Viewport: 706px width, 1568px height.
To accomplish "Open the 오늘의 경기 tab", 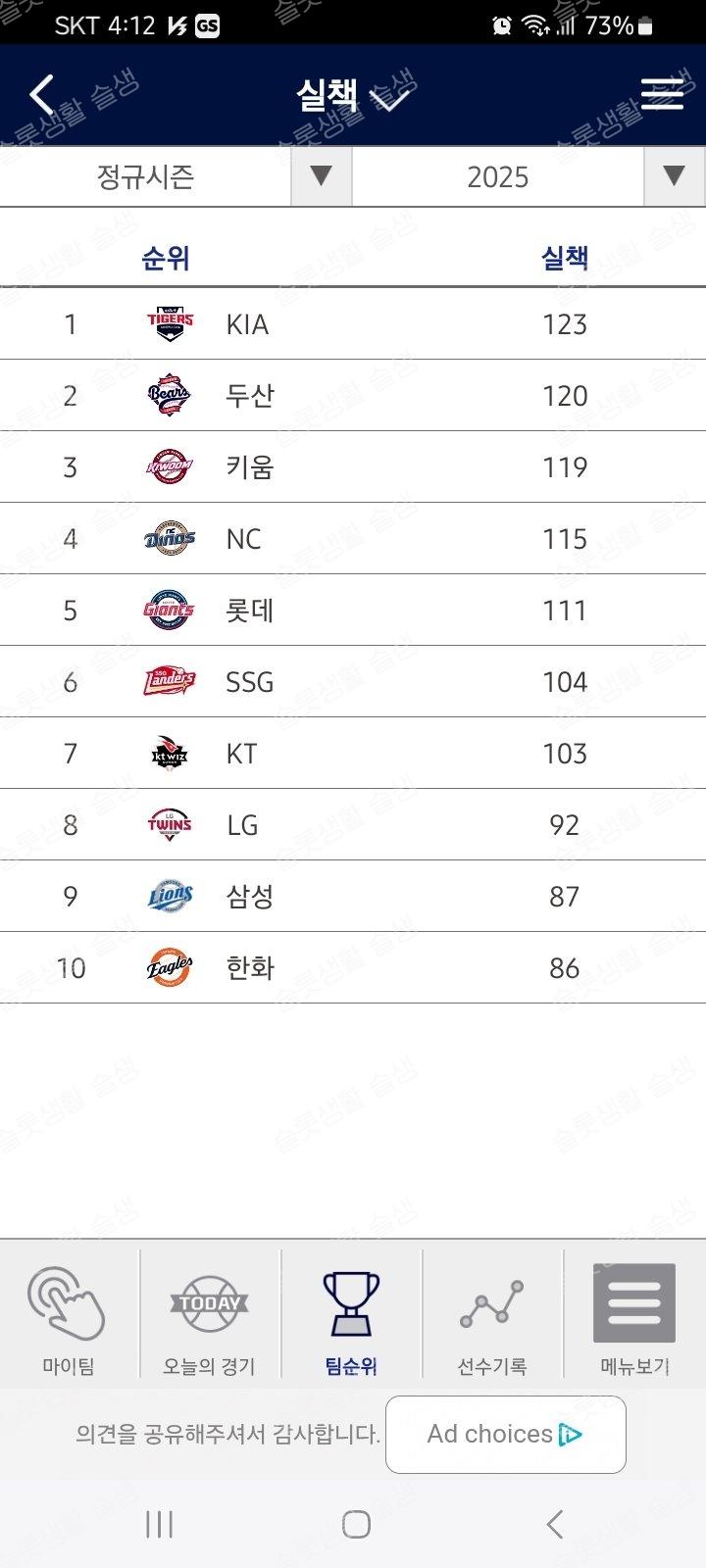I will click(x=210, y=1317).
